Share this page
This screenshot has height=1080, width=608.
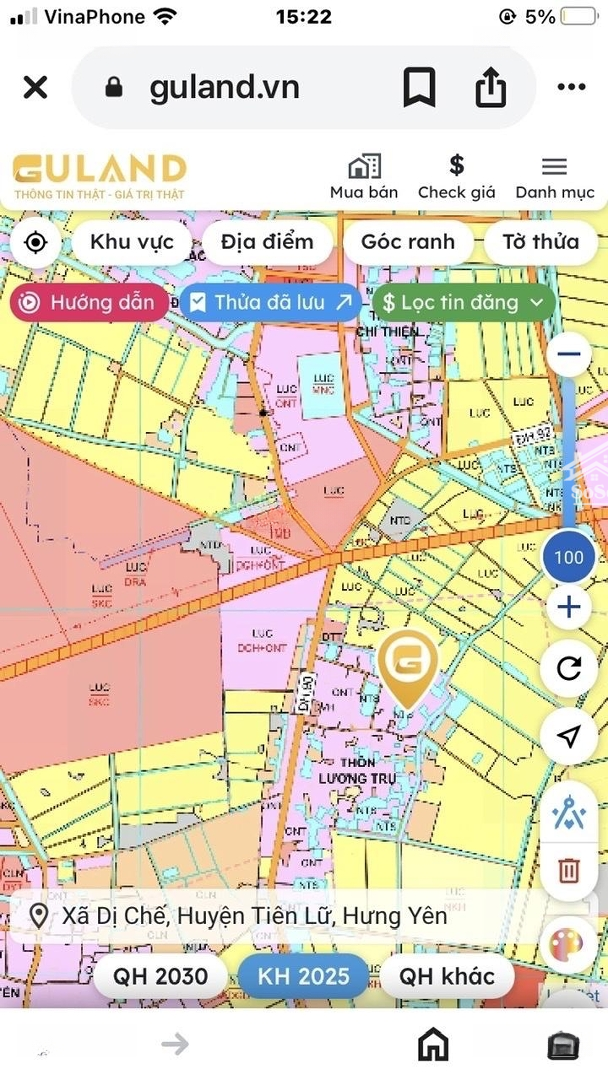tap(491, 87)
